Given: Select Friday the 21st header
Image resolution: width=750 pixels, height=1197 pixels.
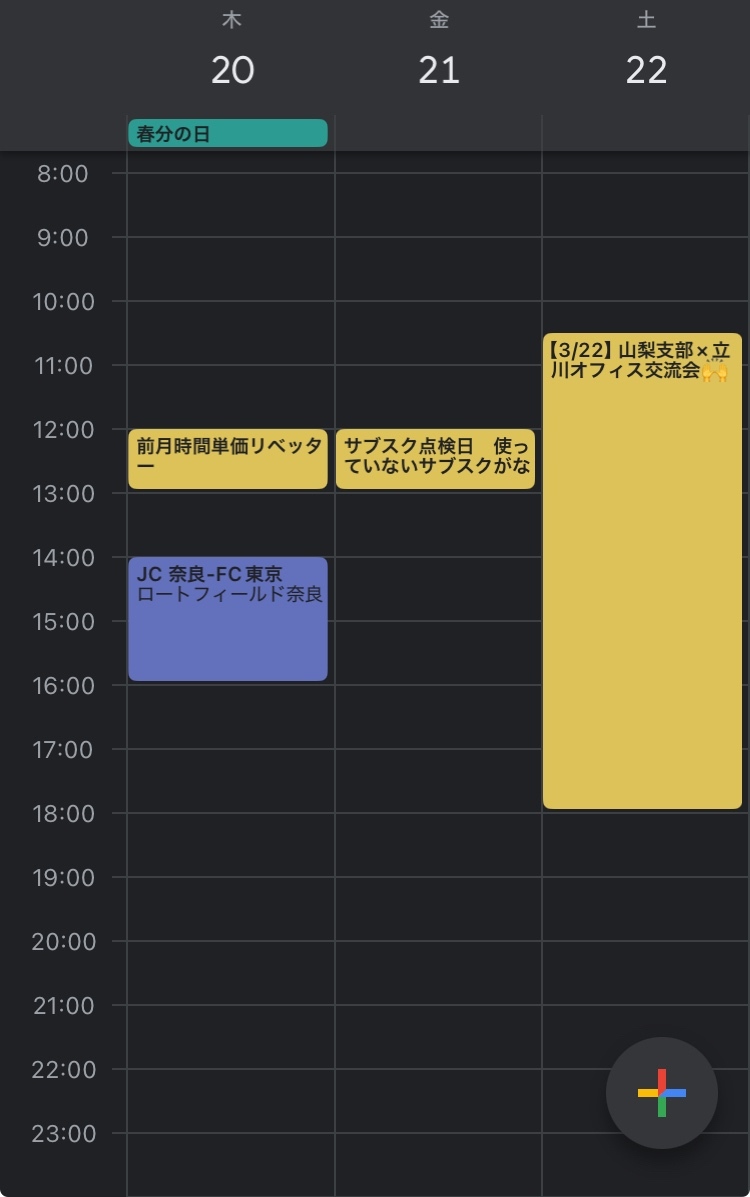Looking at the screenshot, I should (x=440, y=70).
